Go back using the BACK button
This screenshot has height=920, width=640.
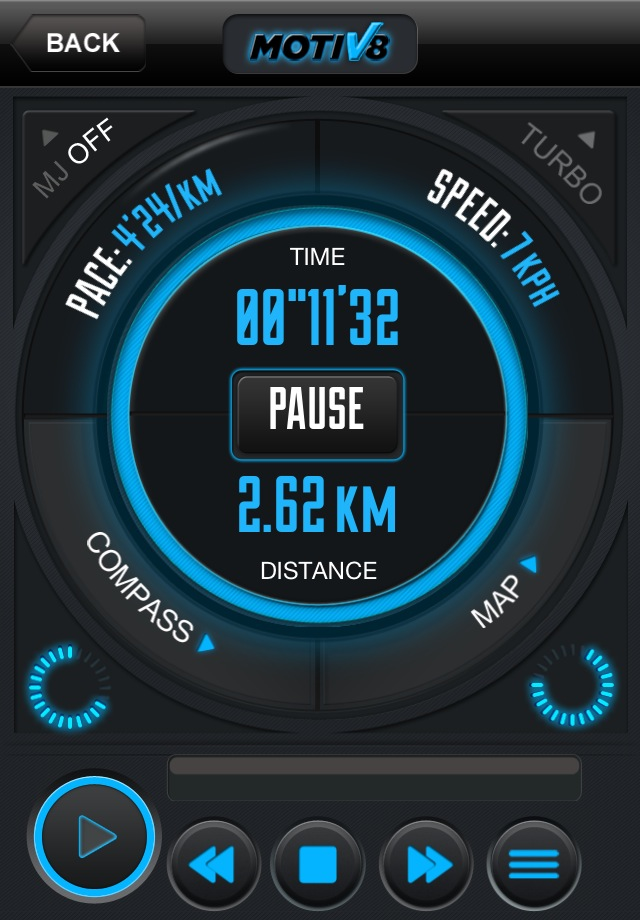click(x=80, y=43)
